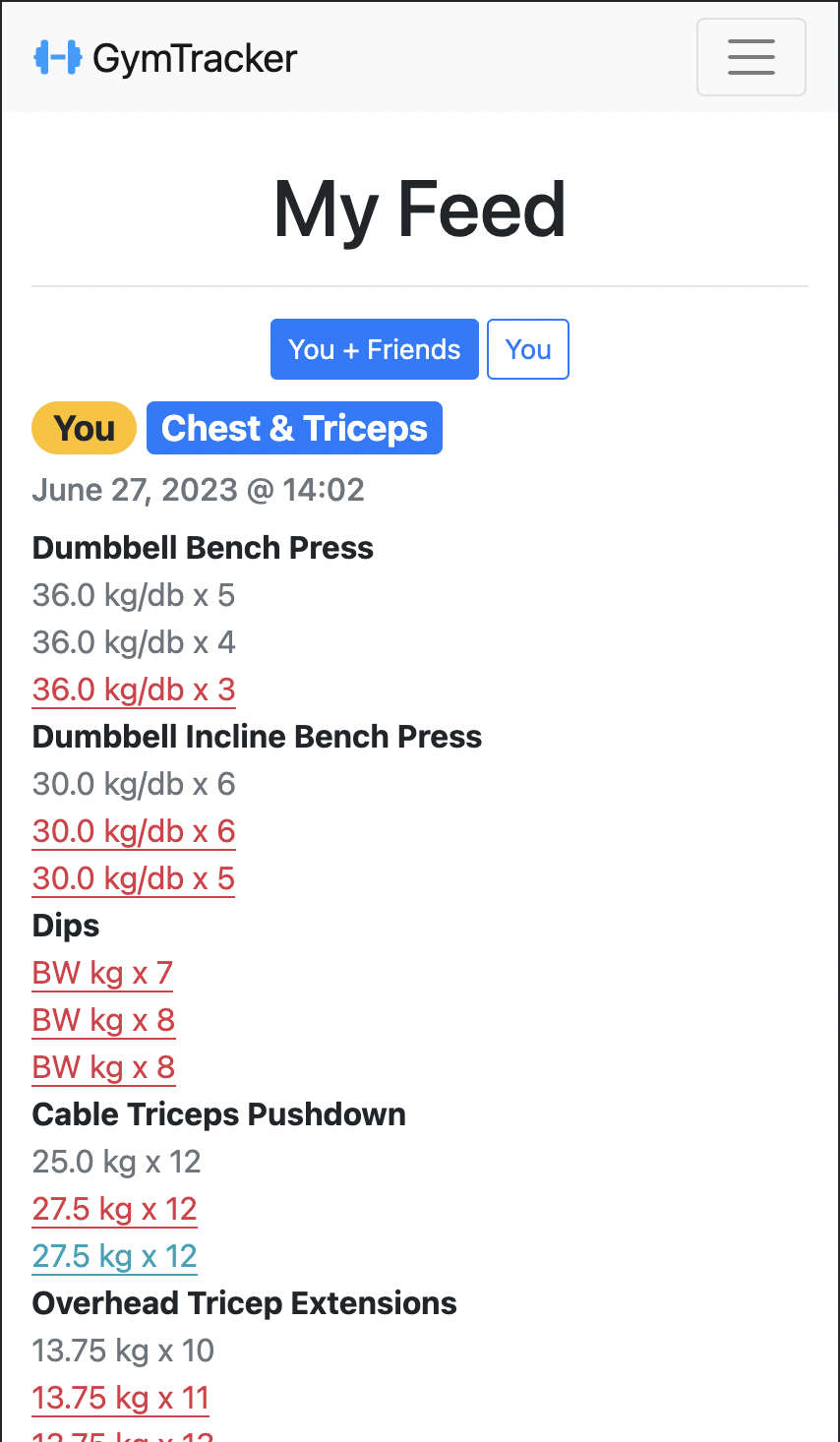View the BW kg x 7 dips set
Image resolution: width=840 pixels, height=1442 pixels.
102,973
